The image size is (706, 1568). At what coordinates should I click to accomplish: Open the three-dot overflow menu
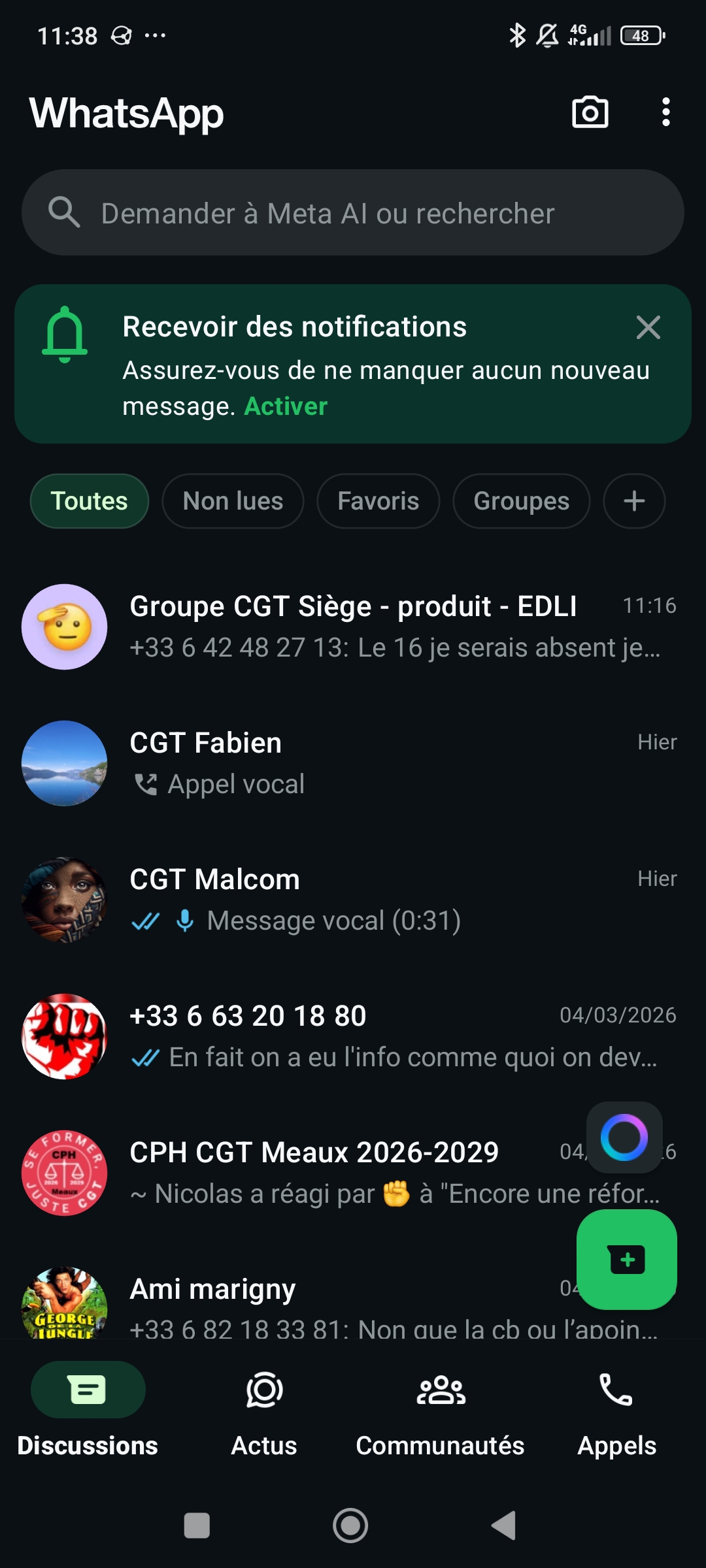tap(665, 112)
